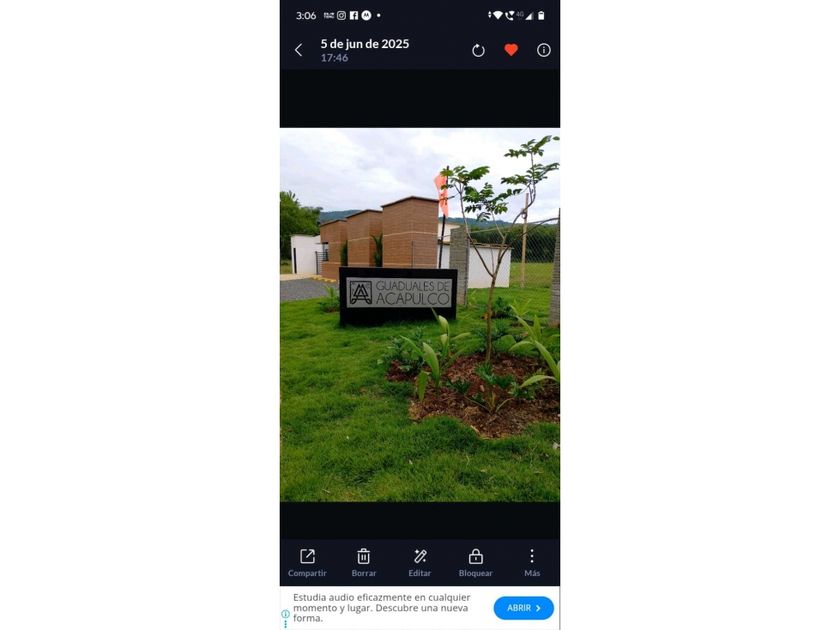
Task: Share this photo using Compartir
Action: point(307,562)
